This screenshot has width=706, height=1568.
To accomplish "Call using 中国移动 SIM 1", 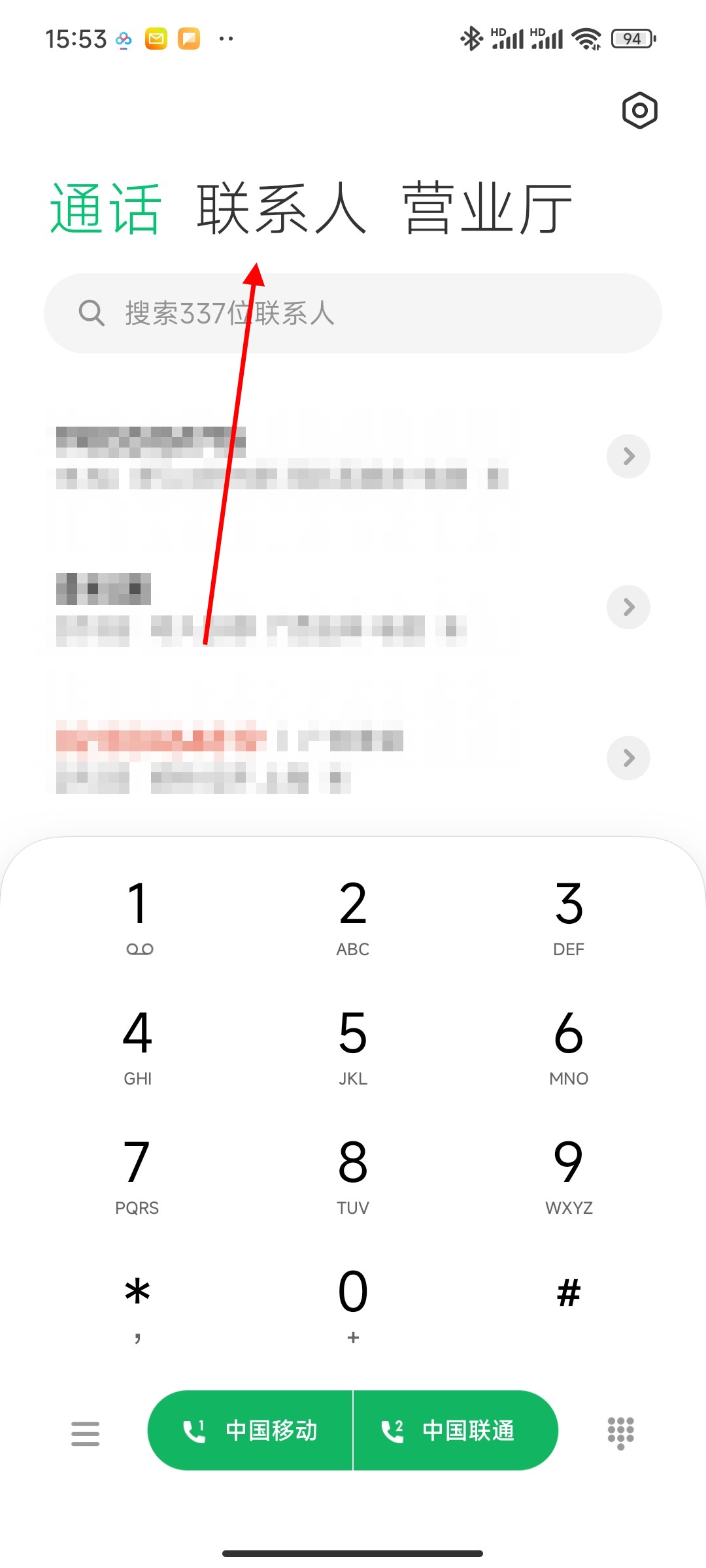I will click(x=250, y=1430).
